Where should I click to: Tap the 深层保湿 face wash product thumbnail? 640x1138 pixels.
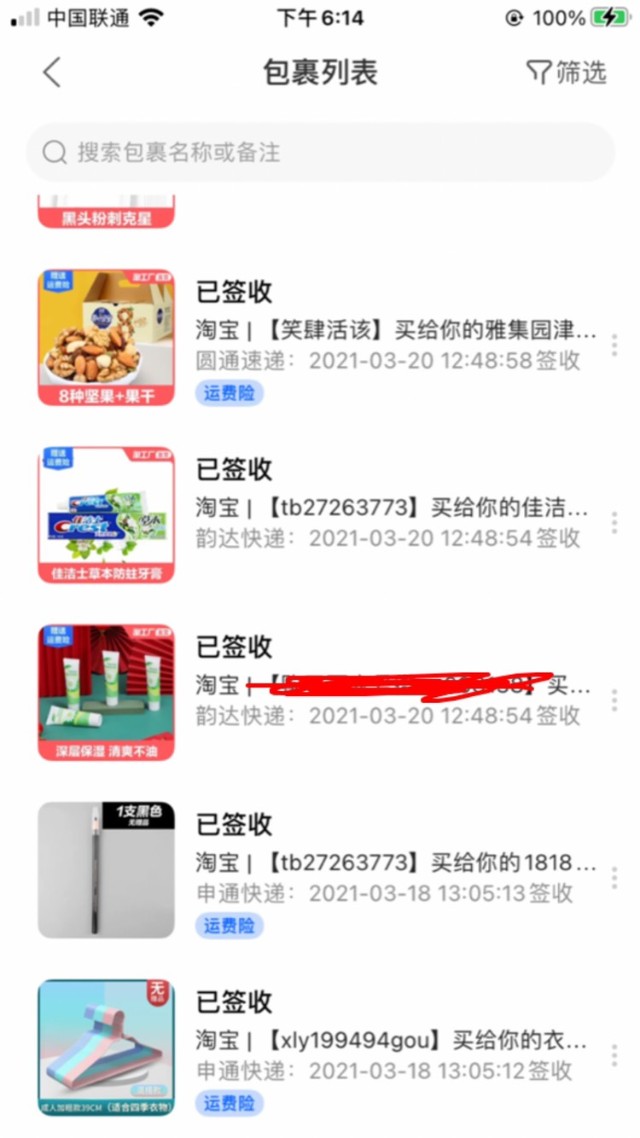click(x=106, y=692)
